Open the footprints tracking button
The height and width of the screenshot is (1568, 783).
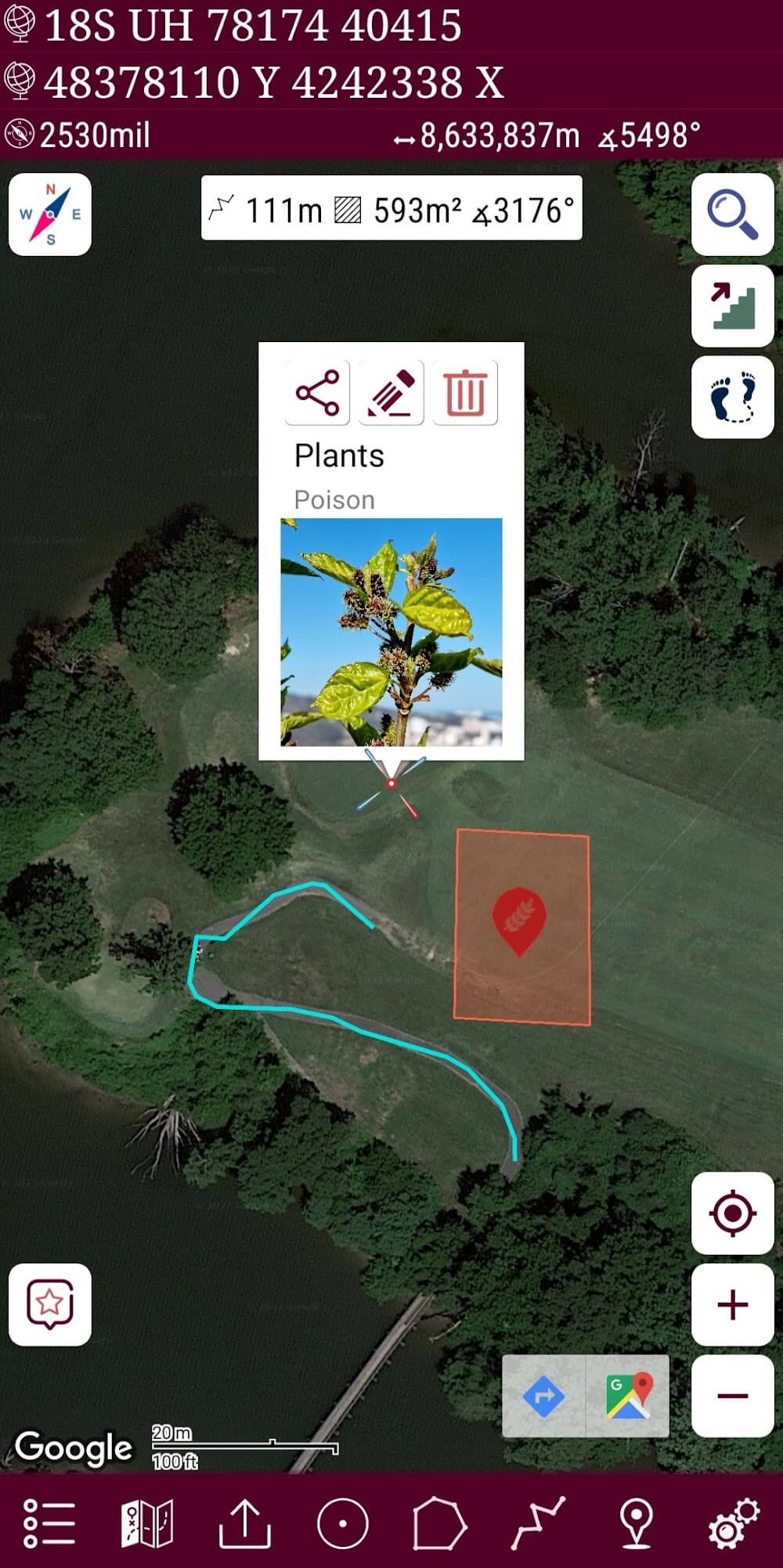coord(732,398)
